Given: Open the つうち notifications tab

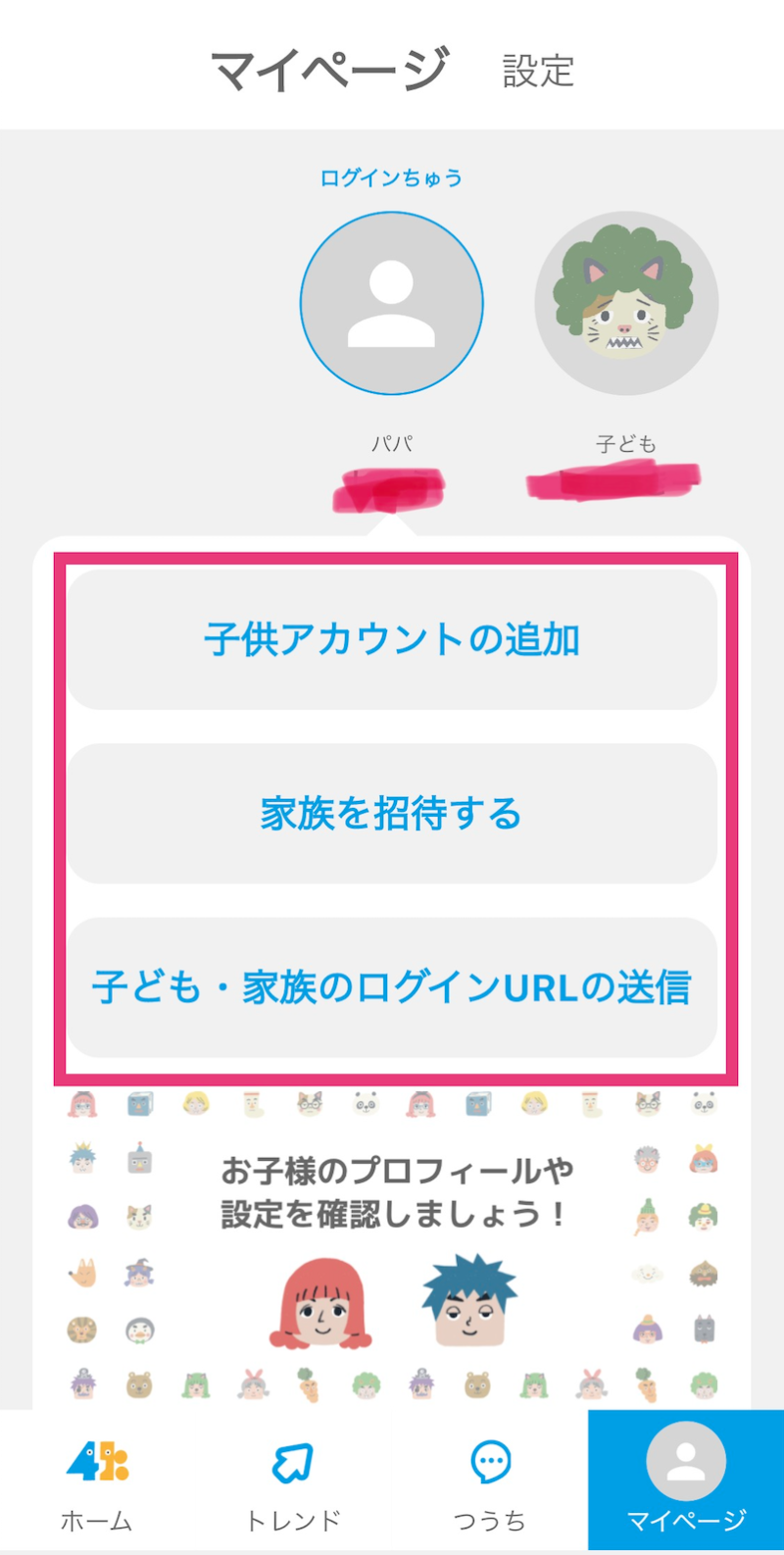Looking at the screenshot, I should point(489,1480).
